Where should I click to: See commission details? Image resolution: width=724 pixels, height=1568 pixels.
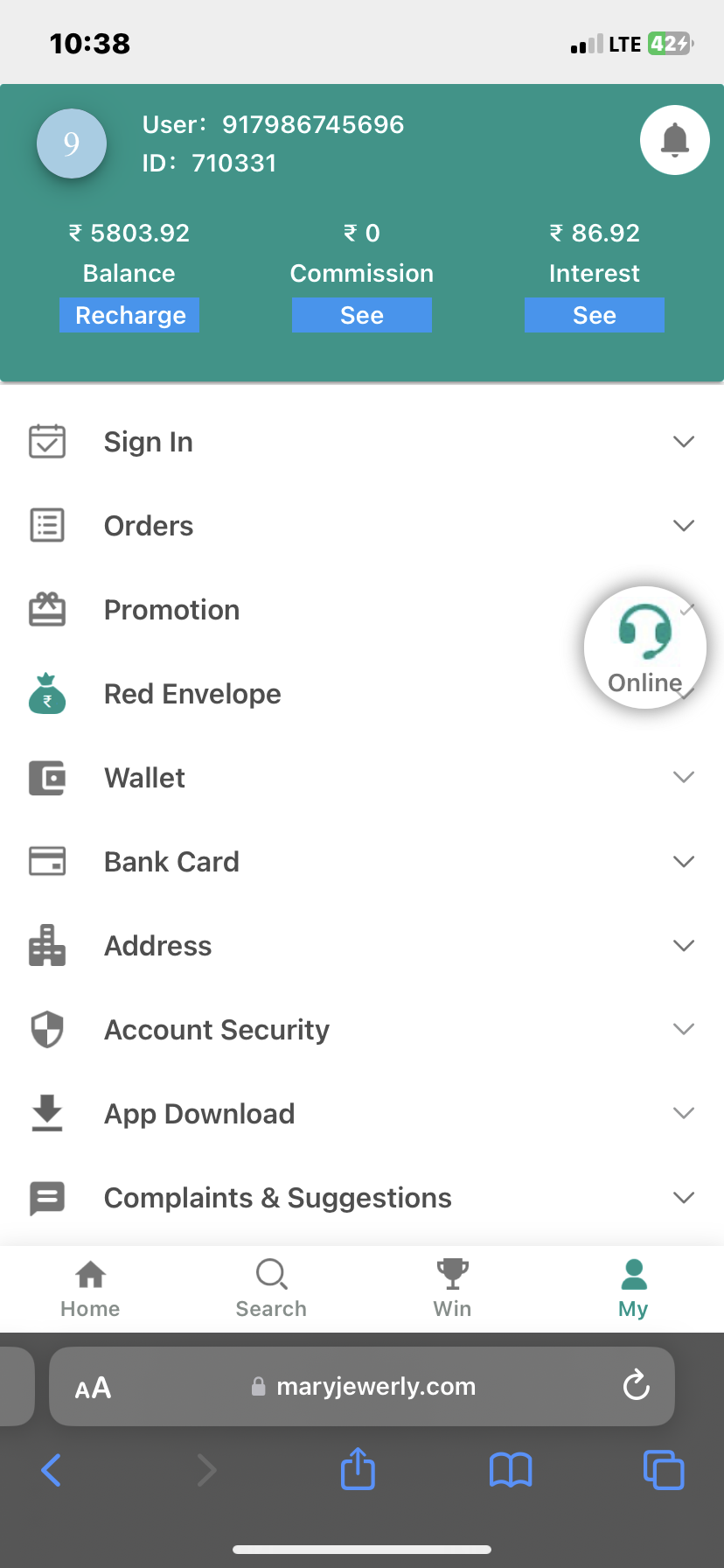click(362, 315)
